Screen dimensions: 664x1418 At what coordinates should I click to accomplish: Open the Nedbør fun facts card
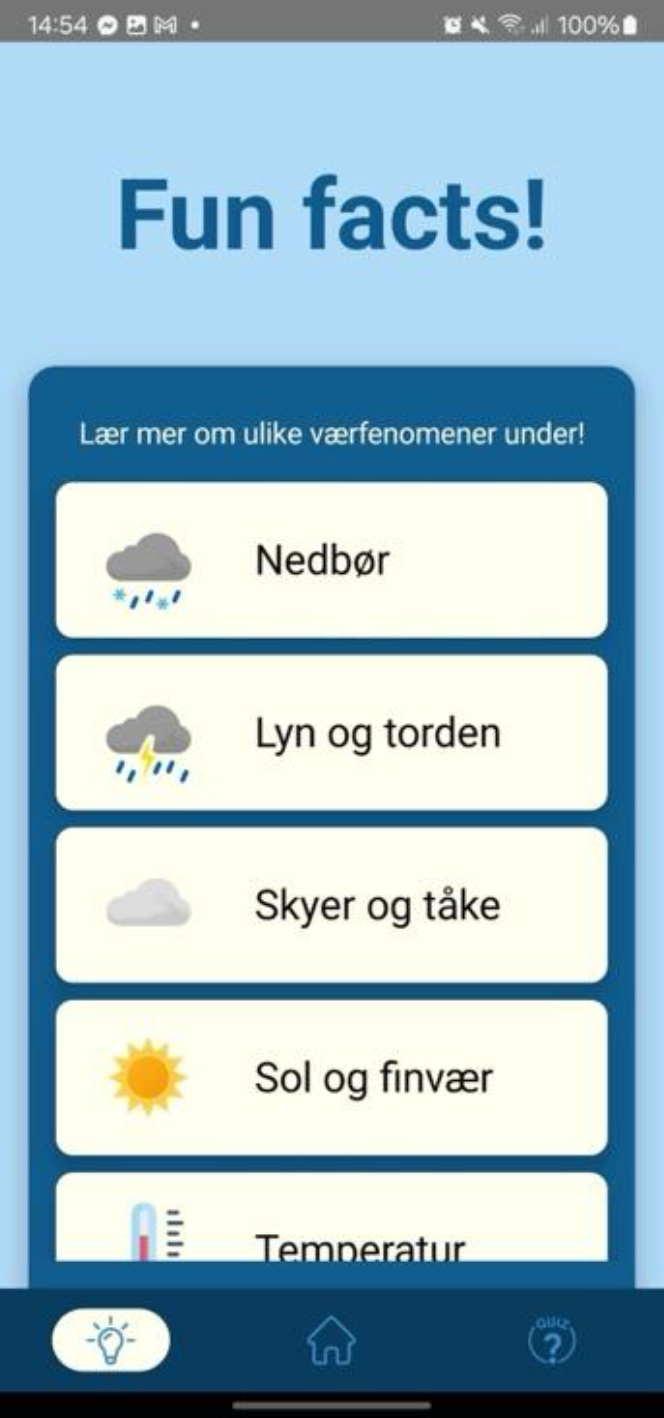[331, 560]
